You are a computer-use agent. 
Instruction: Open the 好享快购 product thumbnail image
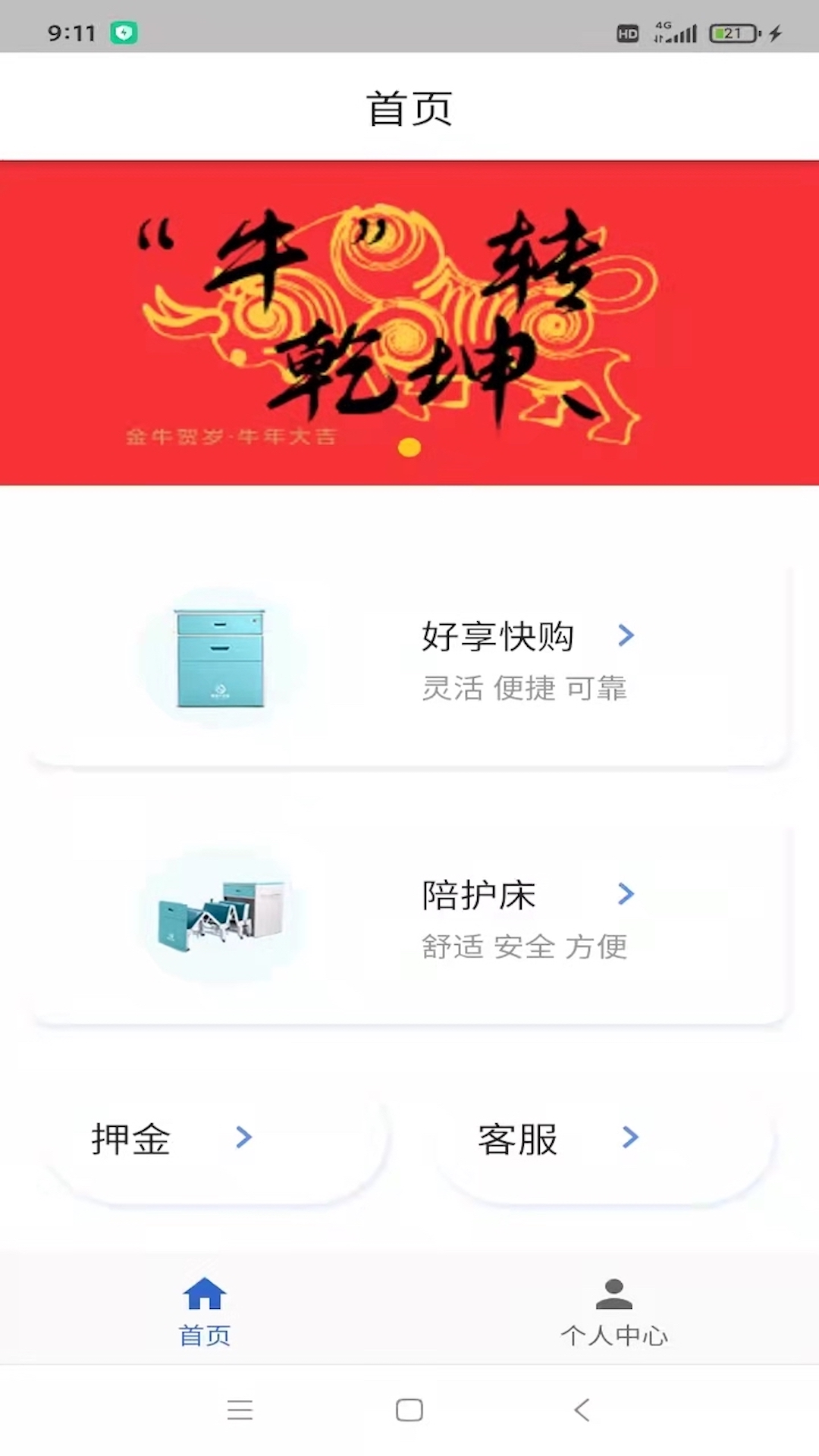pos(221,656)
